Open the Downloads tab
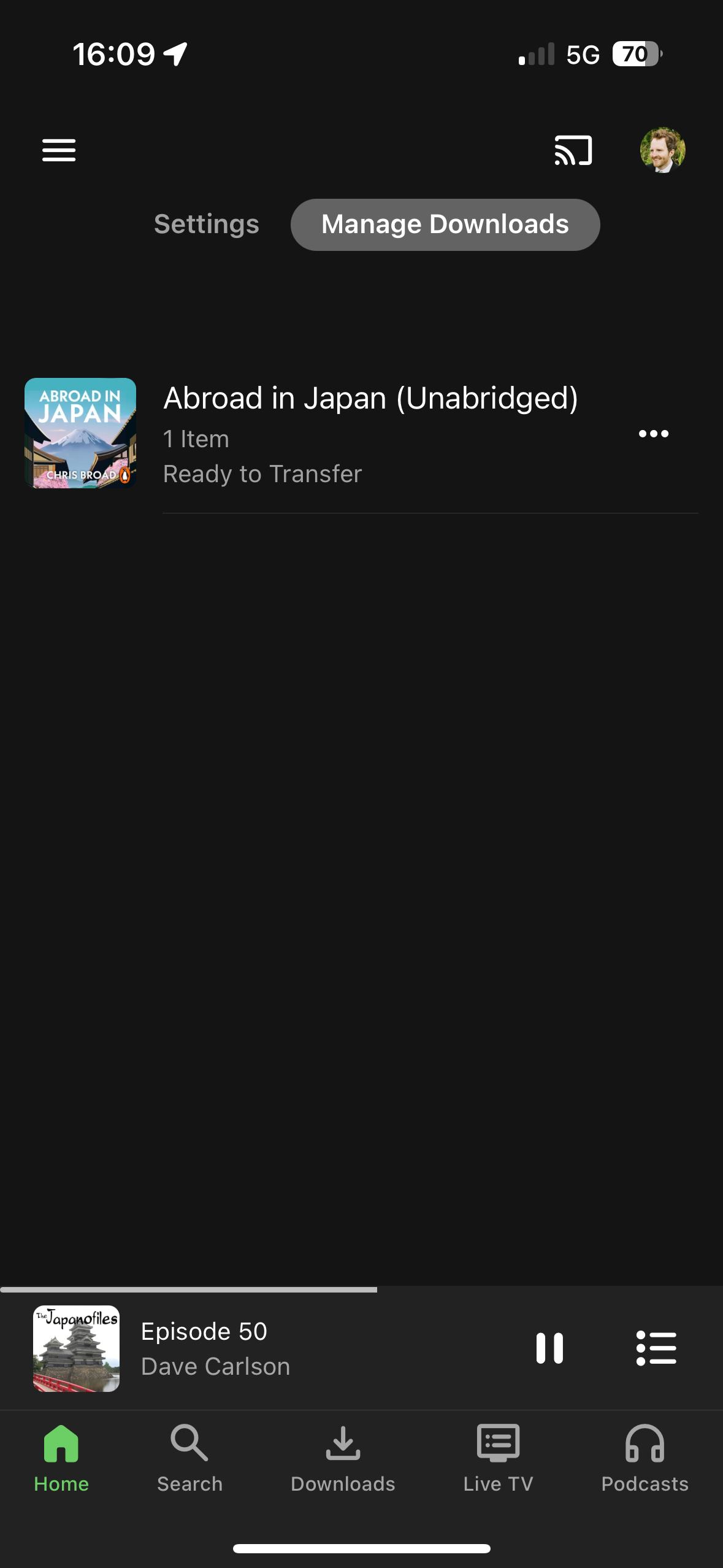The width and height of the screenshot is (723, 1568). [343, 1458]
